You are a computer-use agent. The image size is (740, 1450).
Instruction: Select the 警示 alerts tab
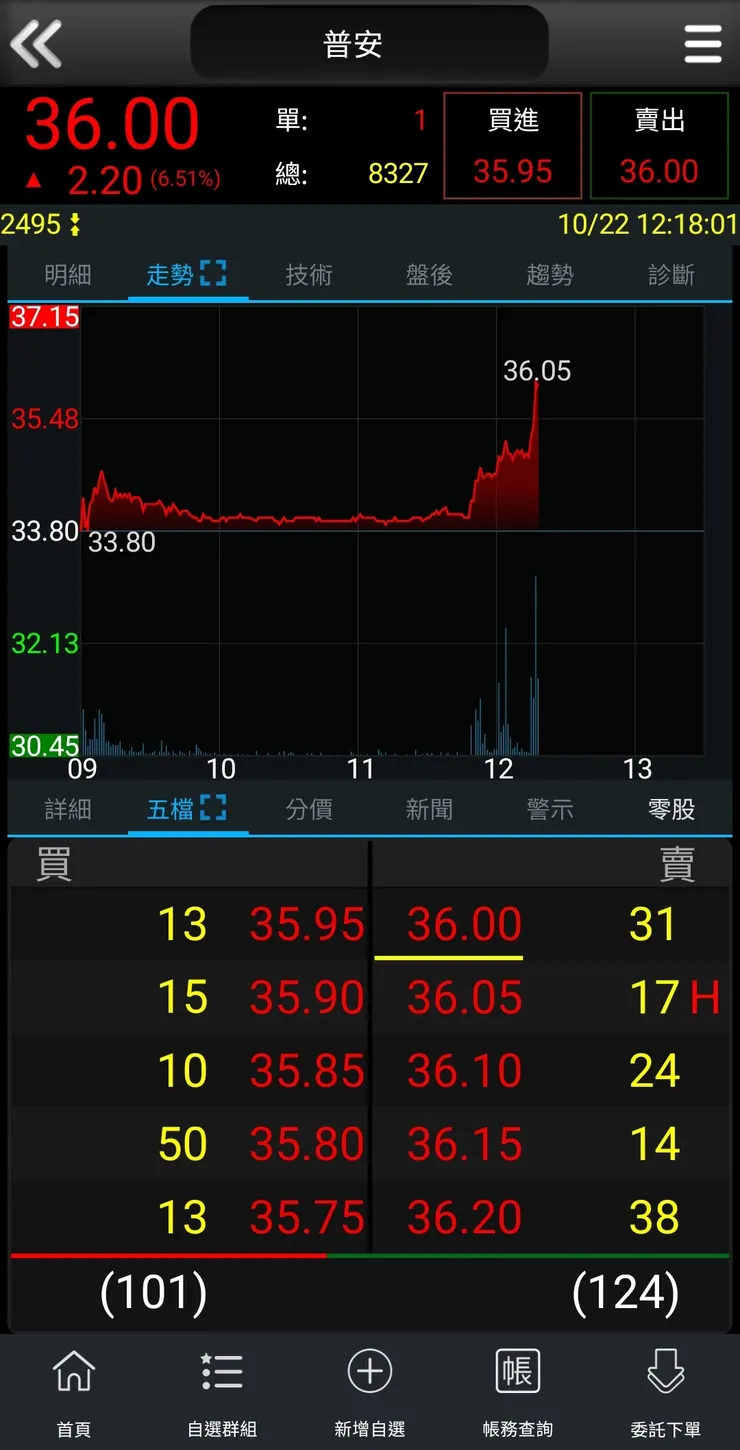pos(550,809)
